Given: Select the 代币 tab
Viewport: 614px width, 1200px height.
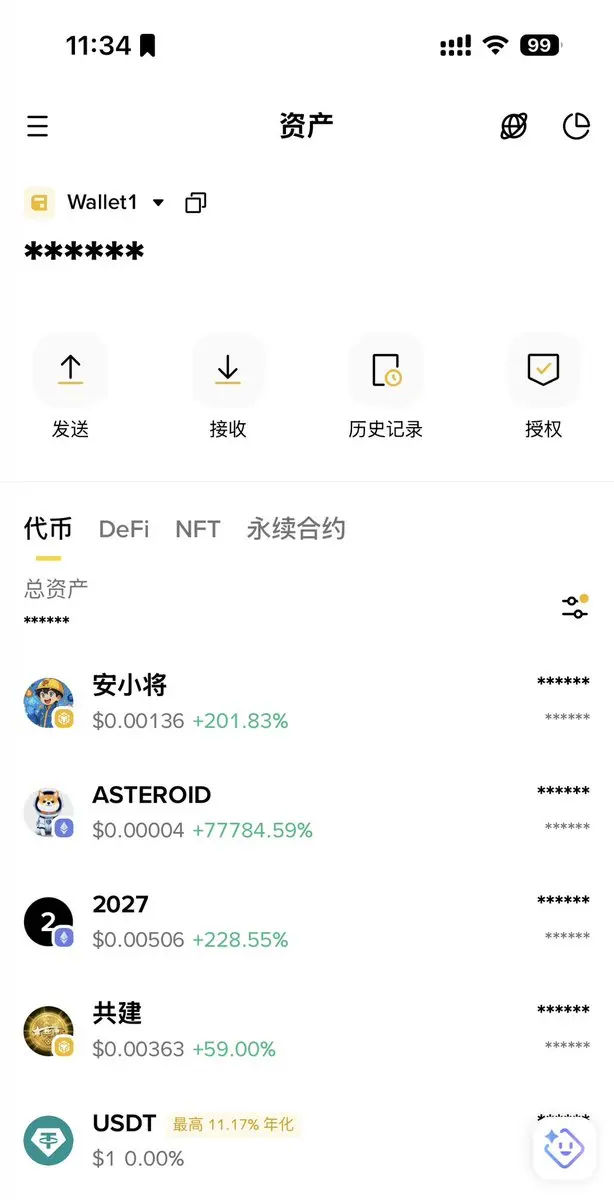Looking at the screenshot, I should pyautogui.click(x=48, y=528).
